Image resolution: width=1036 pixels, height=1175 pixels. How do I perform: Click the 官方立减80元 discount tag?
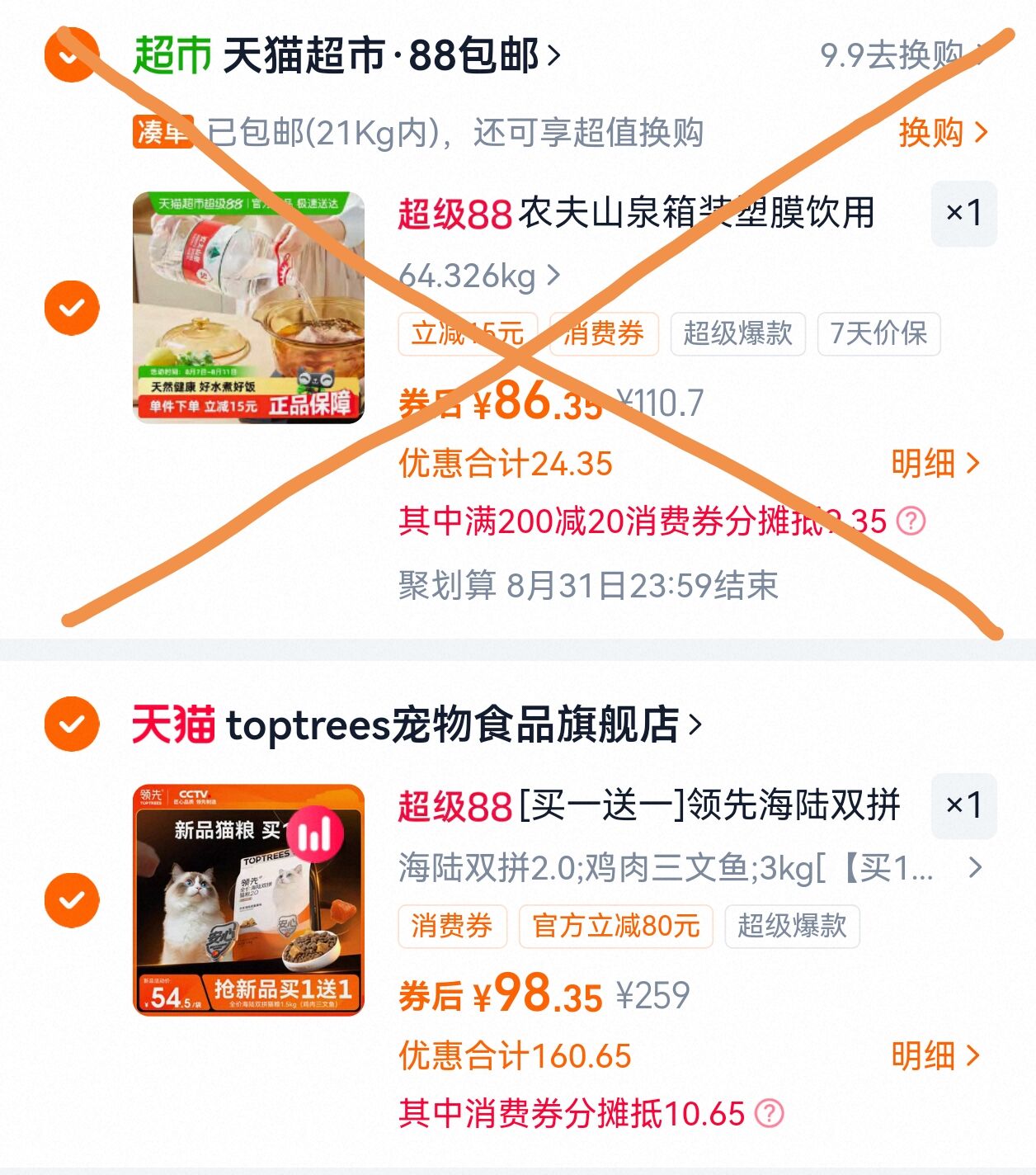pos(617,927)
